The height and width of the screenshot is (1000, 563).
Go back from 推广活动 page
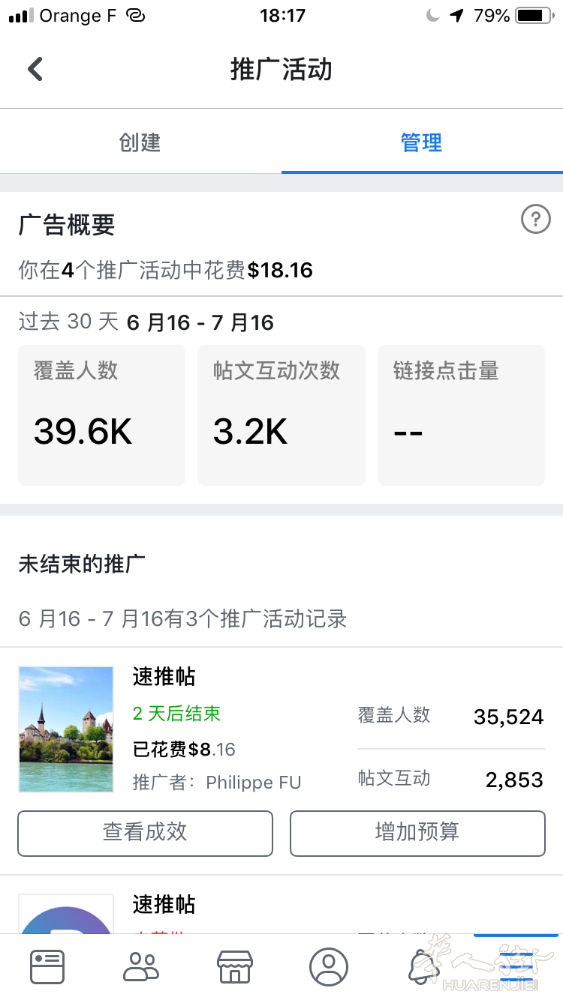pyautogui.click(x=35, y=69)
